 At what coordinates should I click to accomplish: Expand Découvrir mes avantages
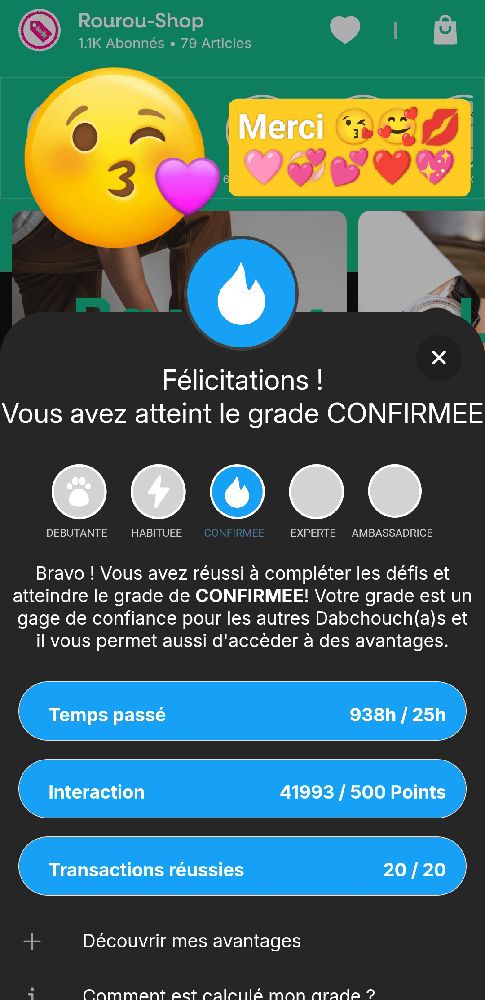tap(242, 941)
